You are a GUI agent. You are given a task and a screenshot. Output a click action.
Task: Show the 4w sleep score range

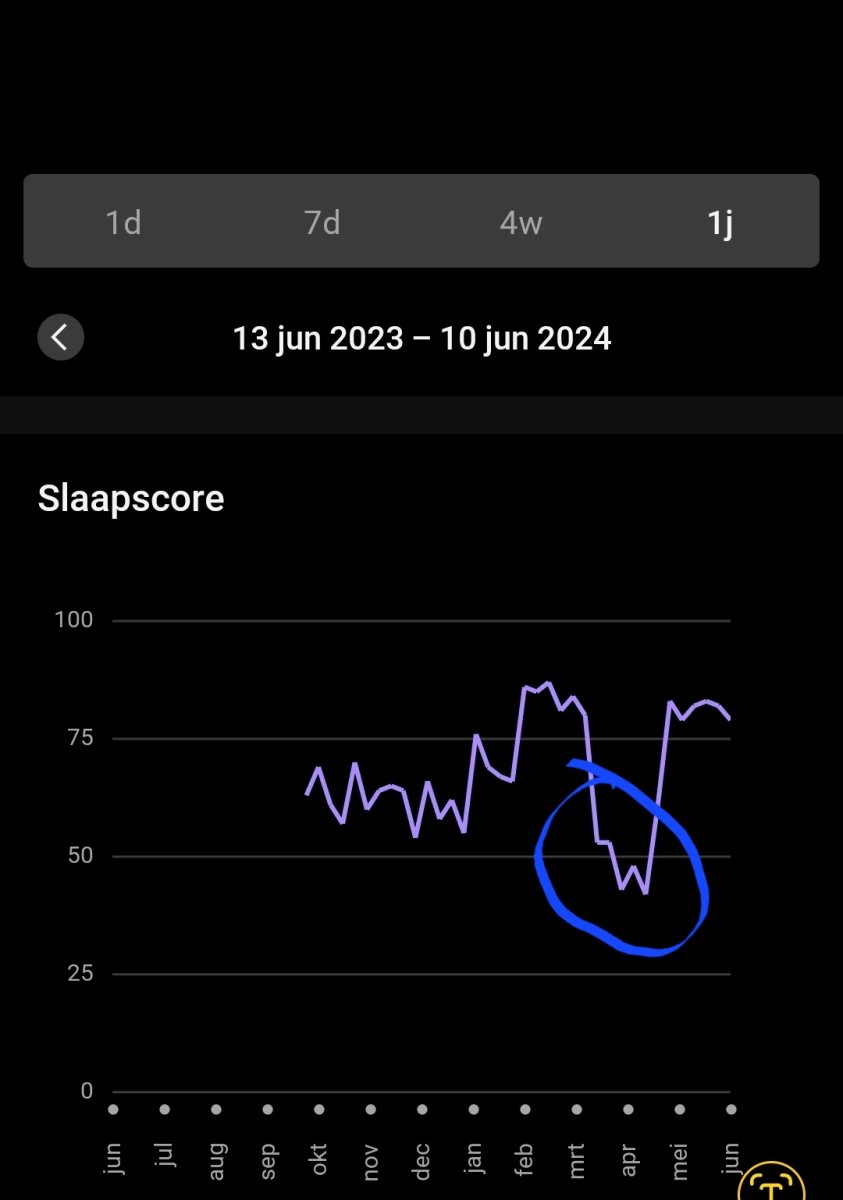click(x=521, y=222)
